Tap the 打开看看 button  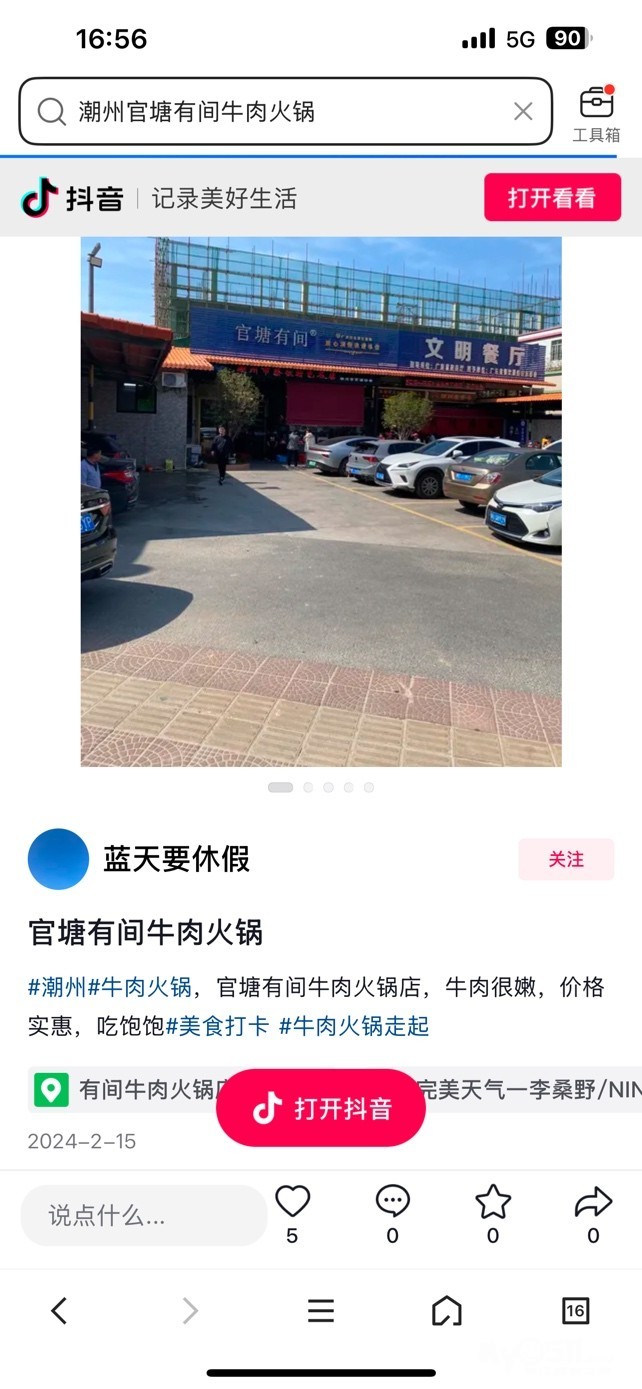(552, 197)
